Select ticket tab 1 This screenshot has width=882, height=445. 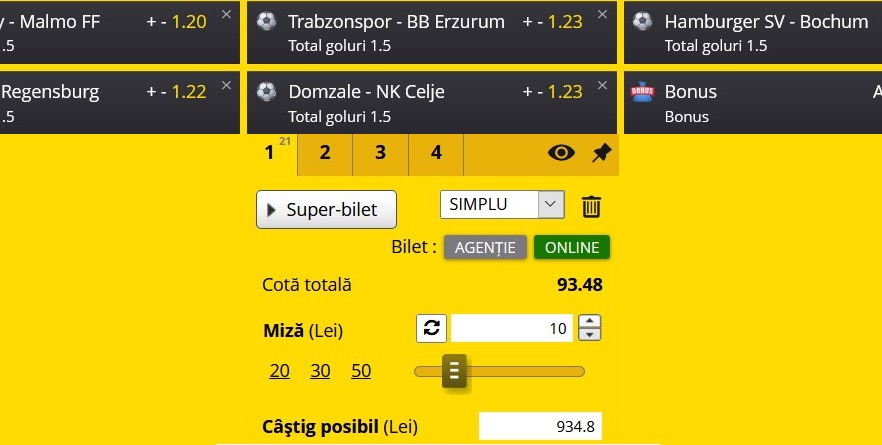pyautogui.click(x=270, y=153)
